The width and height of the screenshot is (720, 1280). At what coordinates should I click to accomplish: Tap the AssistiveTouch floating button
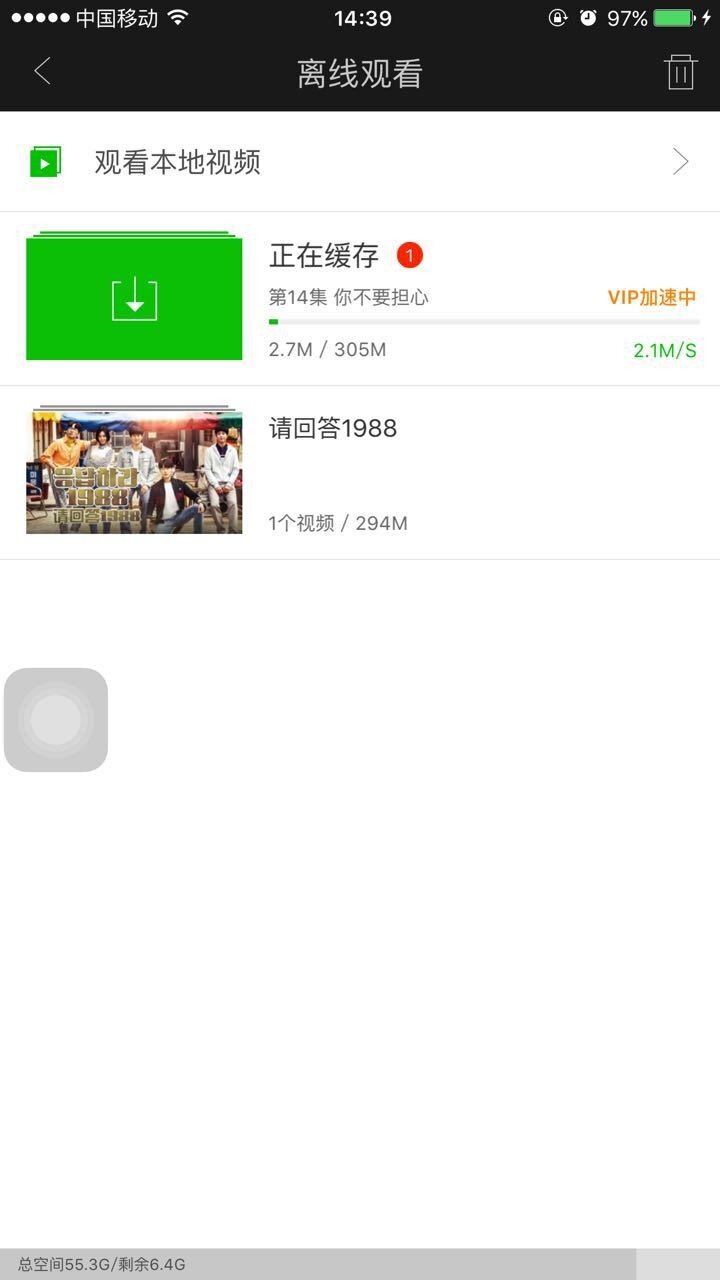tap(56, 720)
